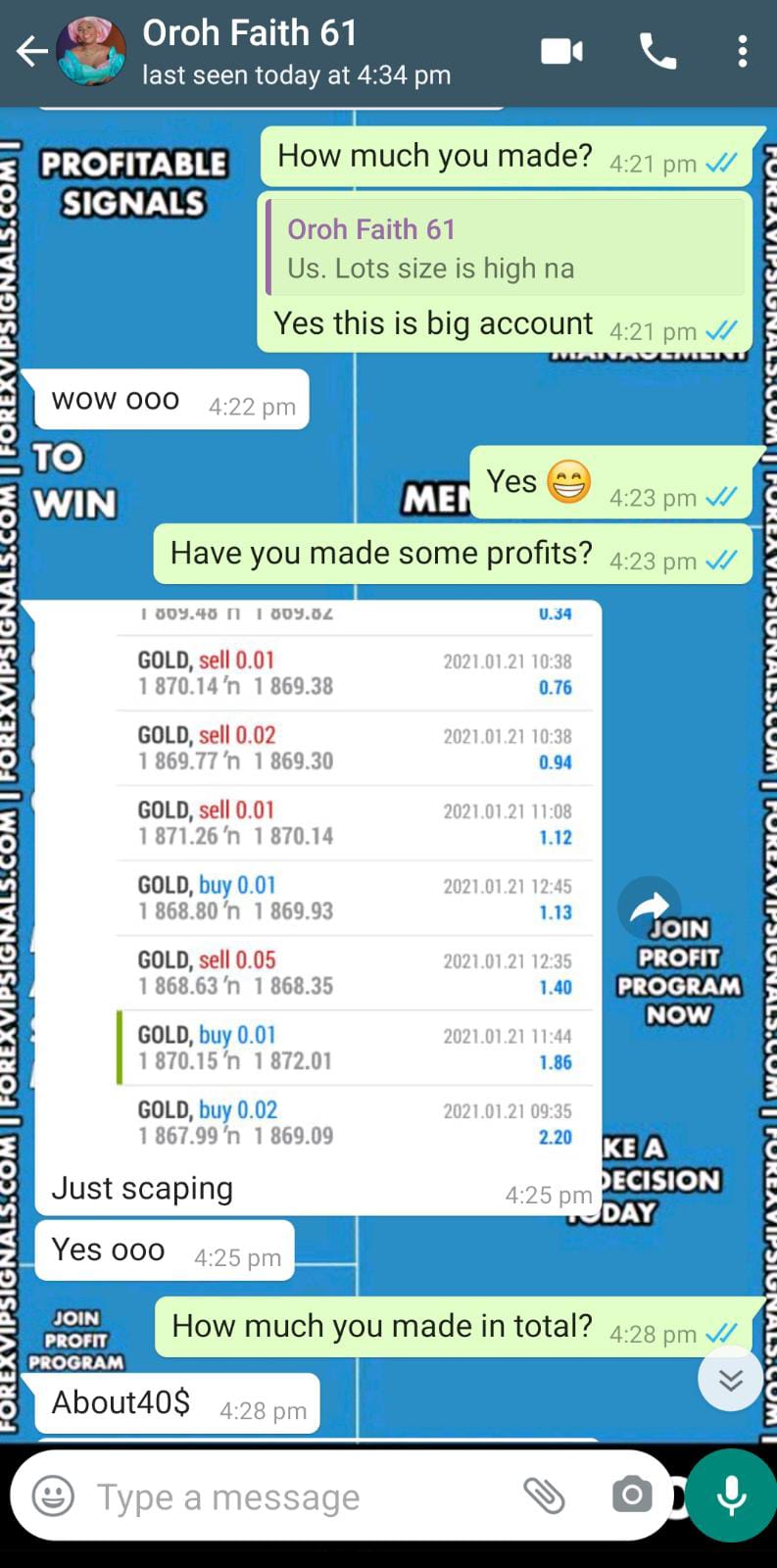Image resolution: width=777 pixels, height=1568 pixels.
Task: Go back to the chat list
Action: 31,52
